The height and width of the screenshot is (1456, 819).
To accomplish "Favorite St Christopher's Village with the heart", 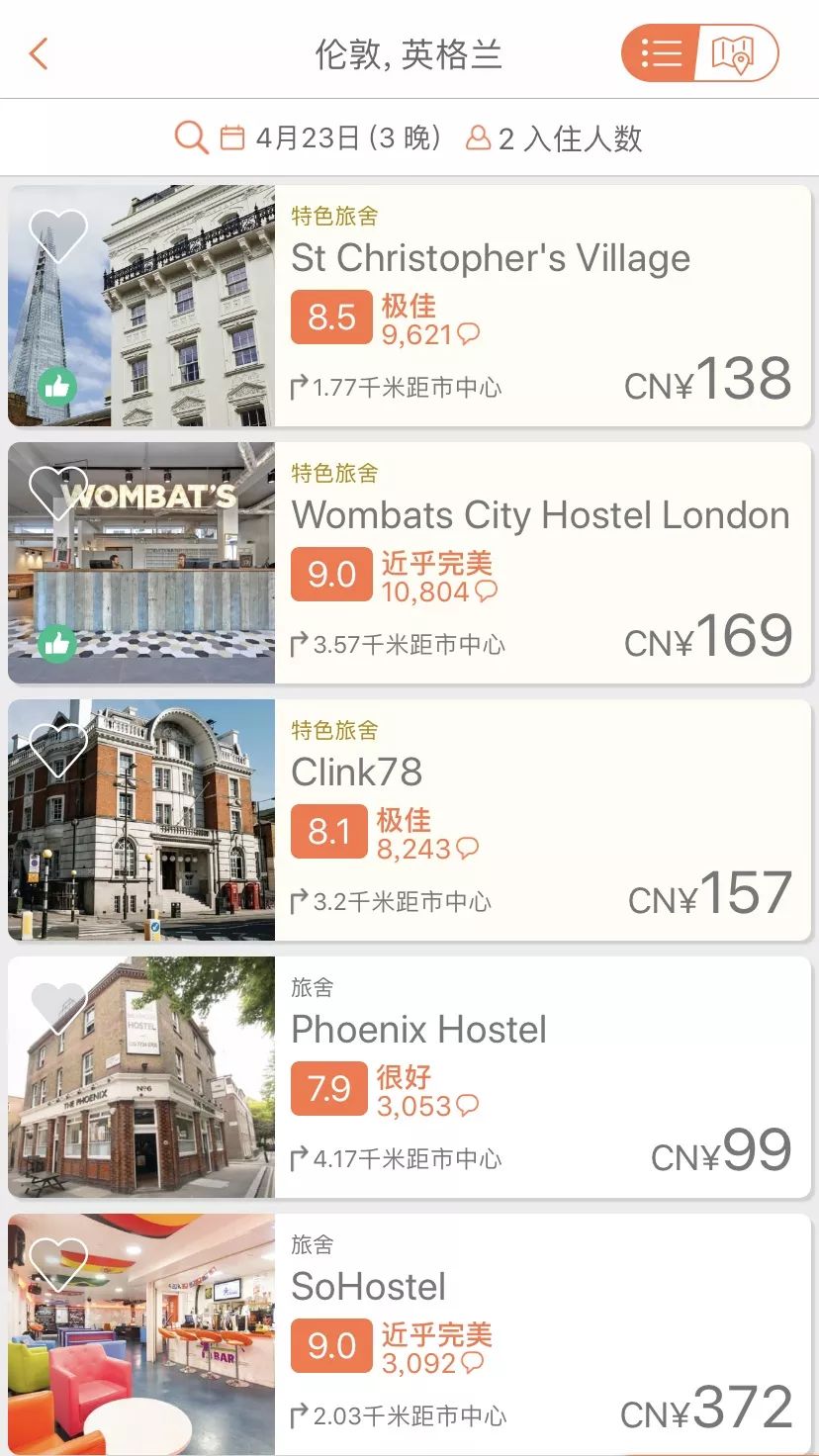I will click(x=60, y=235).
